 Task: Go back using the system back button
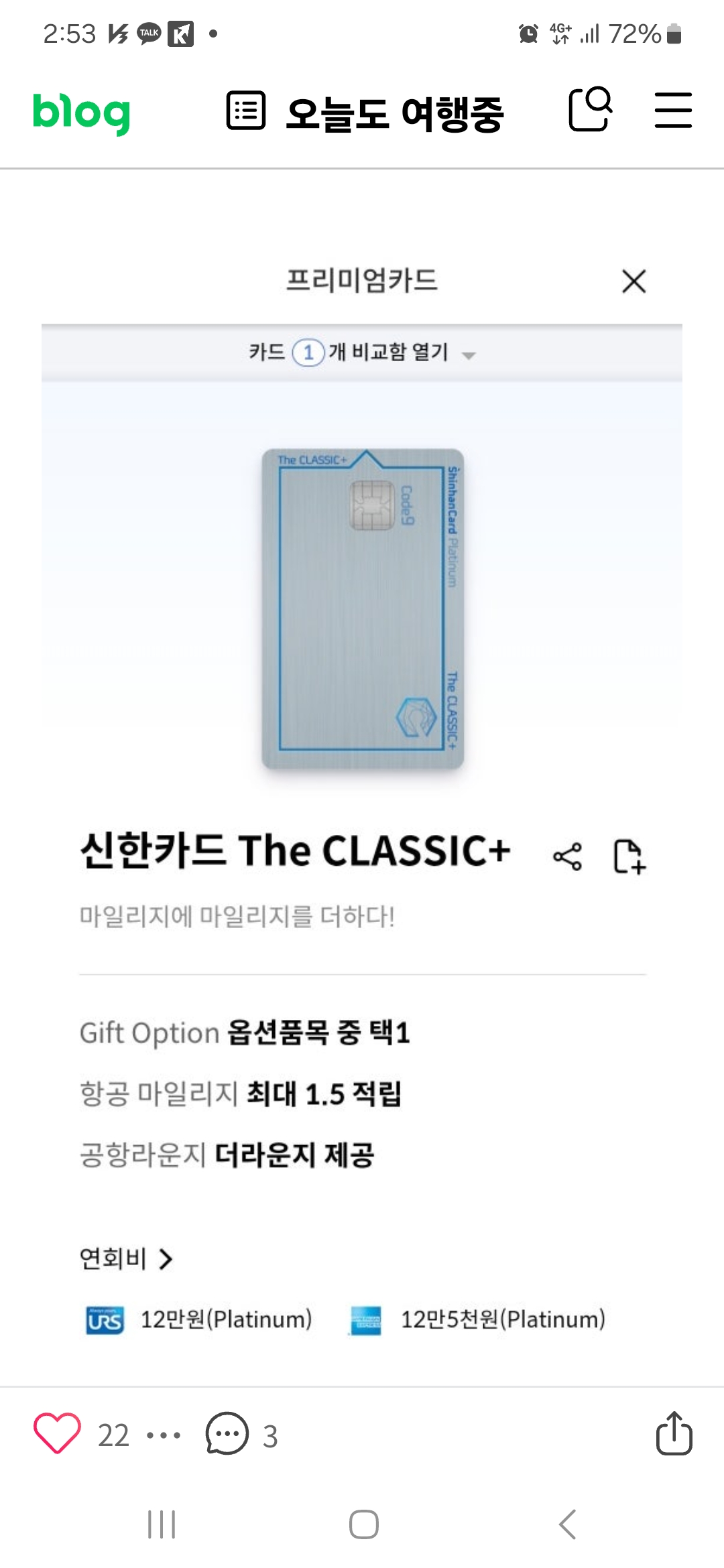point(567,1524)
